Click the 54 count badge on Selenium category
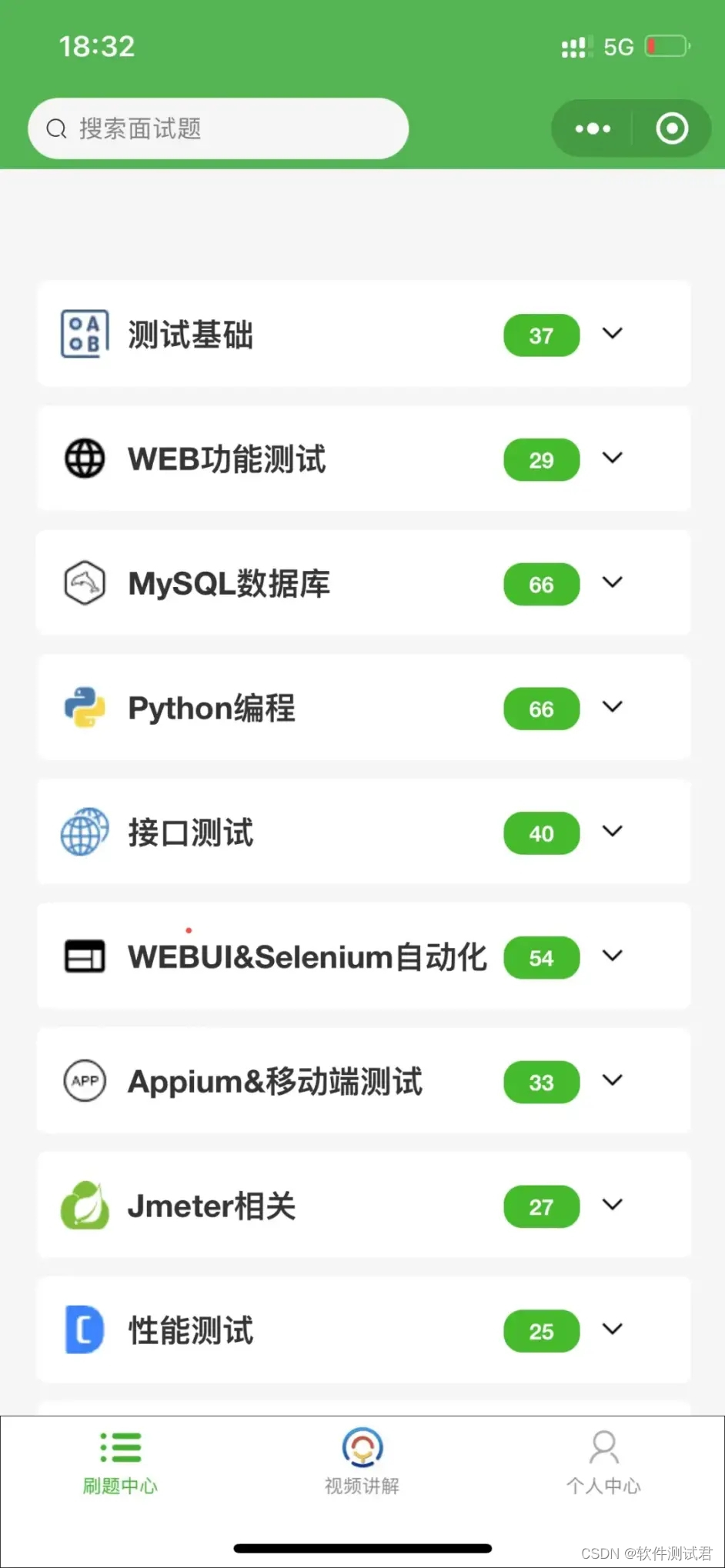The height and width of the screenshot is (1568, 725). (541, 957)
